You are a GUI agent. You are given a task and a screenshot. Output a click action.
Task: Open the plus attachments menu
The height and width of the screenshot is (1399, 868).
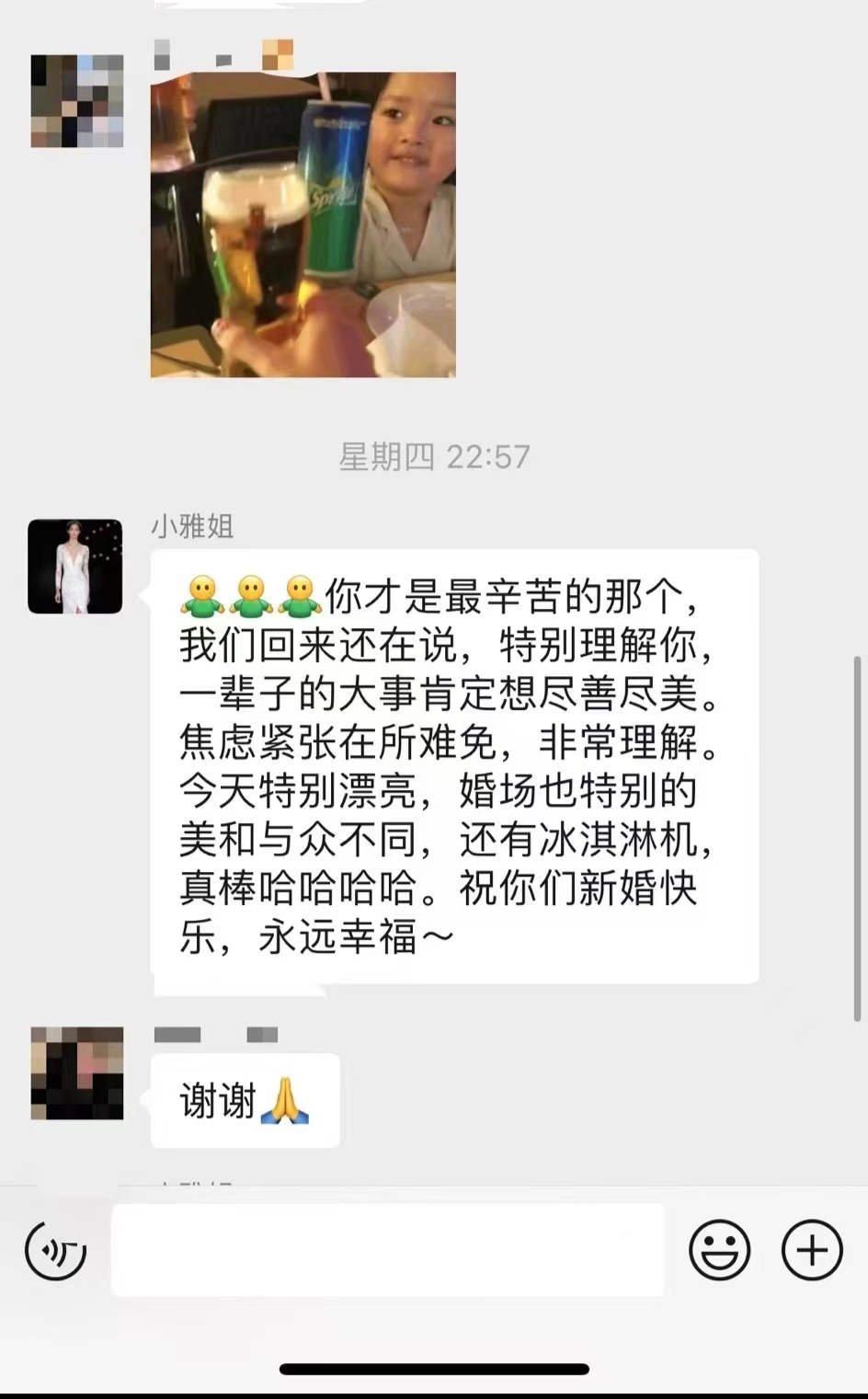[x=812, y=1250]
